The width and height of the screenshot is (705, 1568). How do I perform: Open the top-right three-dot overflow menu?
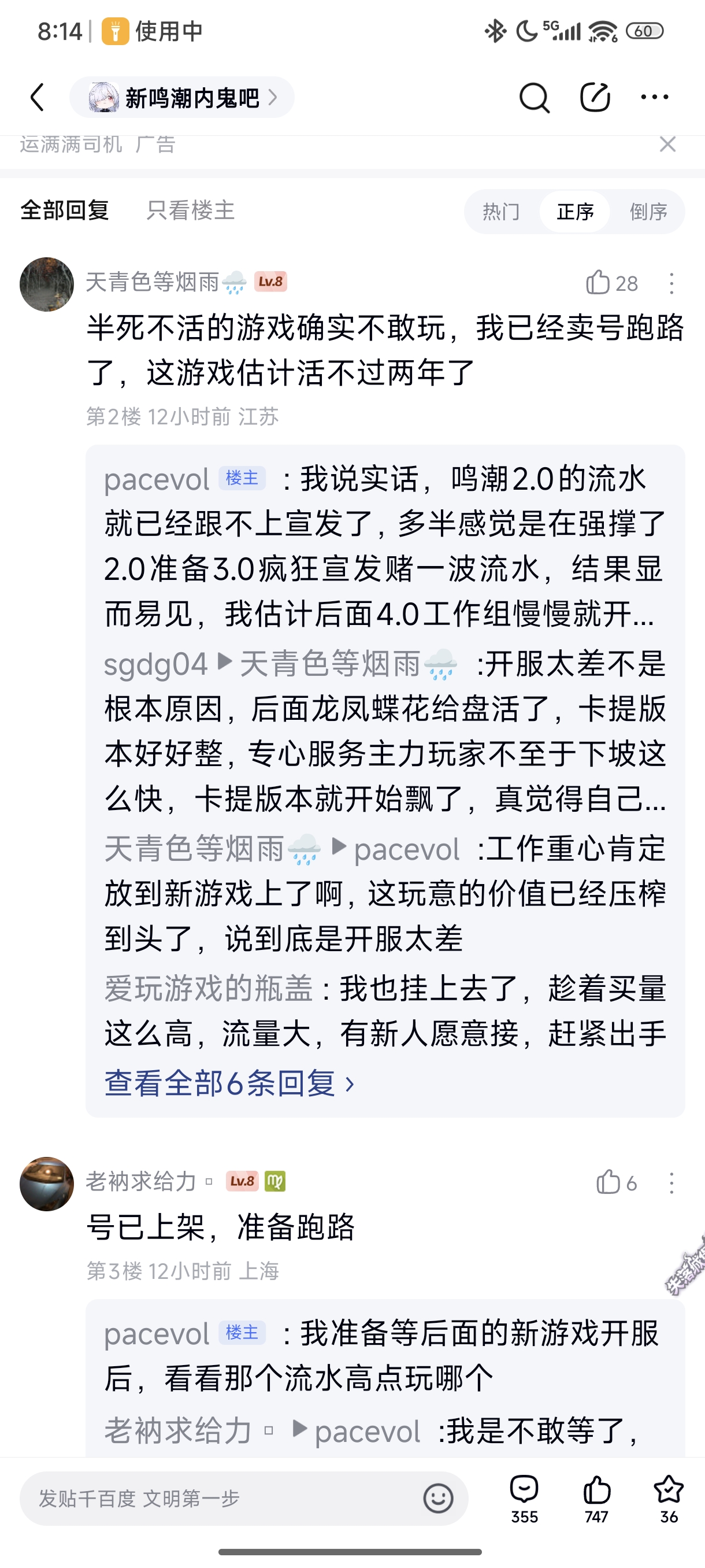[x=655, y=97]
